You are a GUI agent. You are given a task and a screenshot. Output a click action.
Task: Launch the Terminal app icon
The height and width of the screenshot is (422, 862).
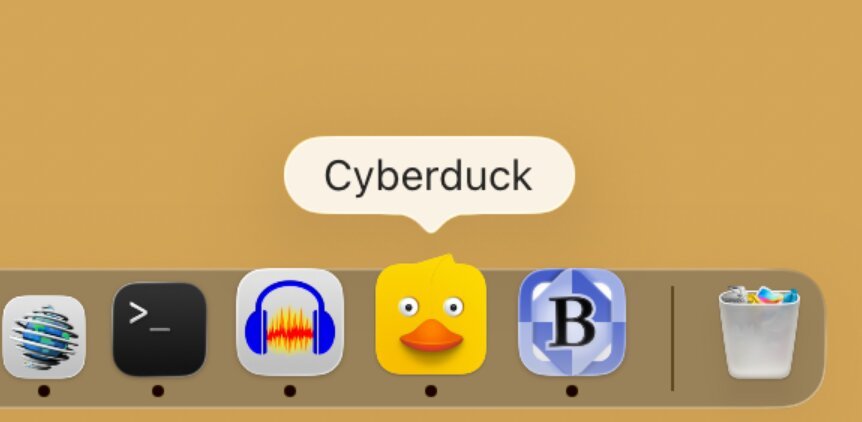tap(159, 328)
